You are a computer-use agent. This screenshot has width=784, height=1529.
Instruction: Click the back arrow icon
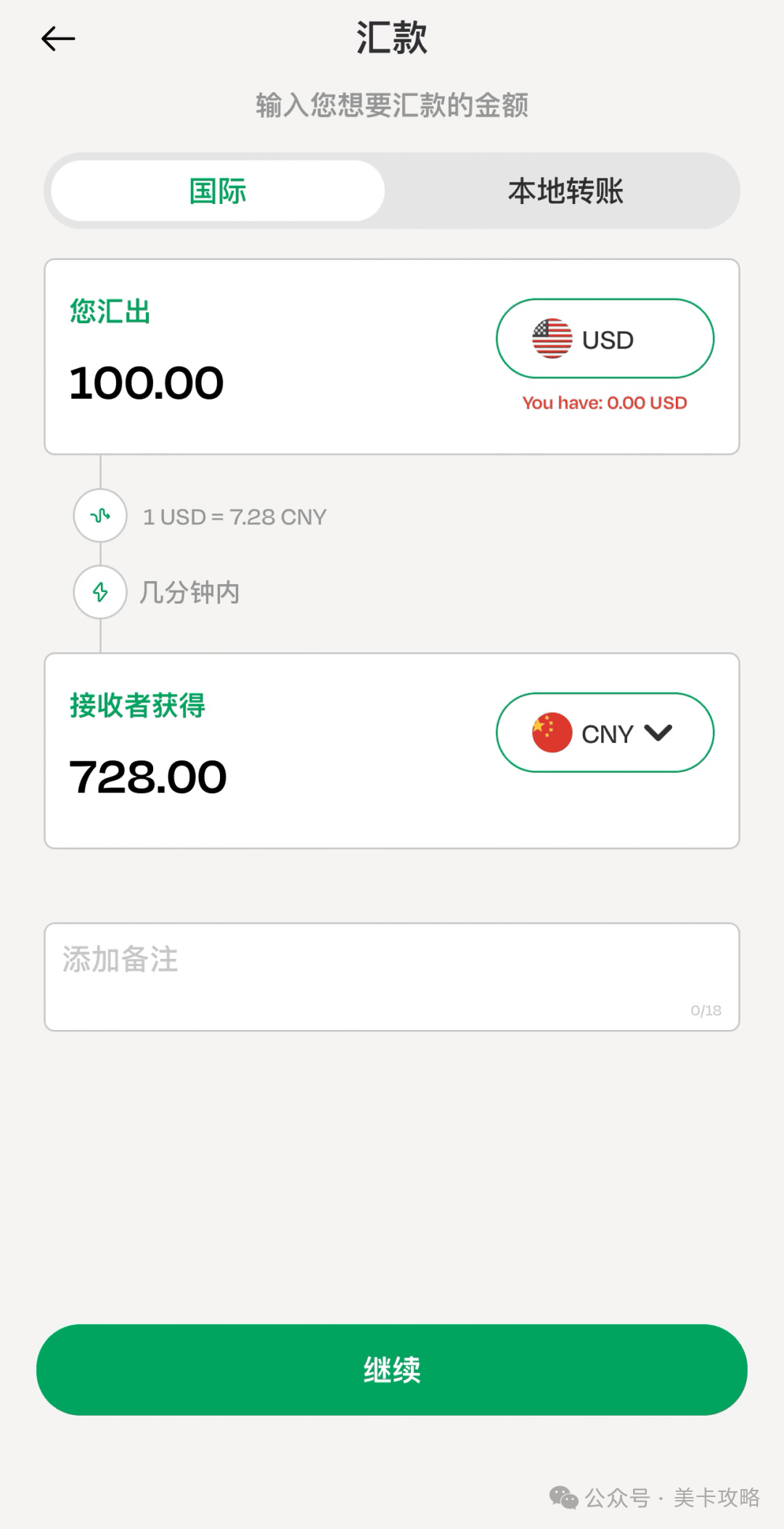tap(57, 38)
